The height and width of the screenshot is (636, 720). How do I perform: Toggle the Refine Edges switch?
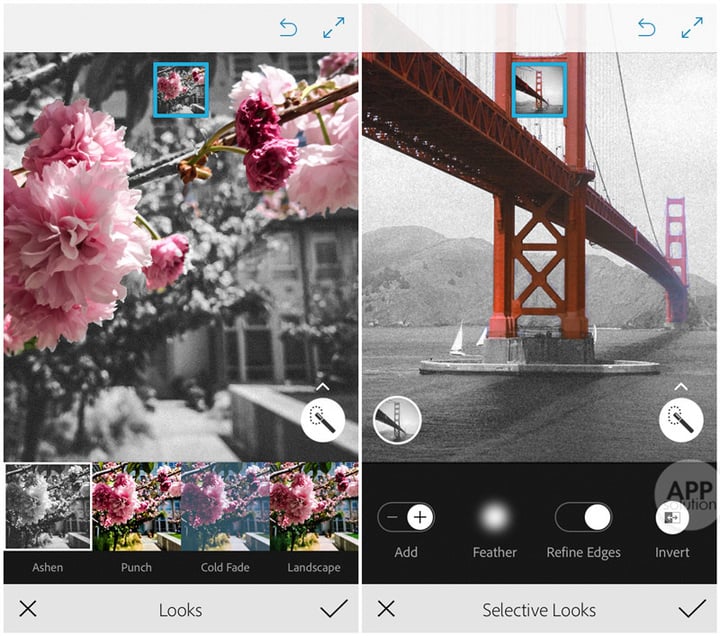pyautogui.click(x=583, y=517)
